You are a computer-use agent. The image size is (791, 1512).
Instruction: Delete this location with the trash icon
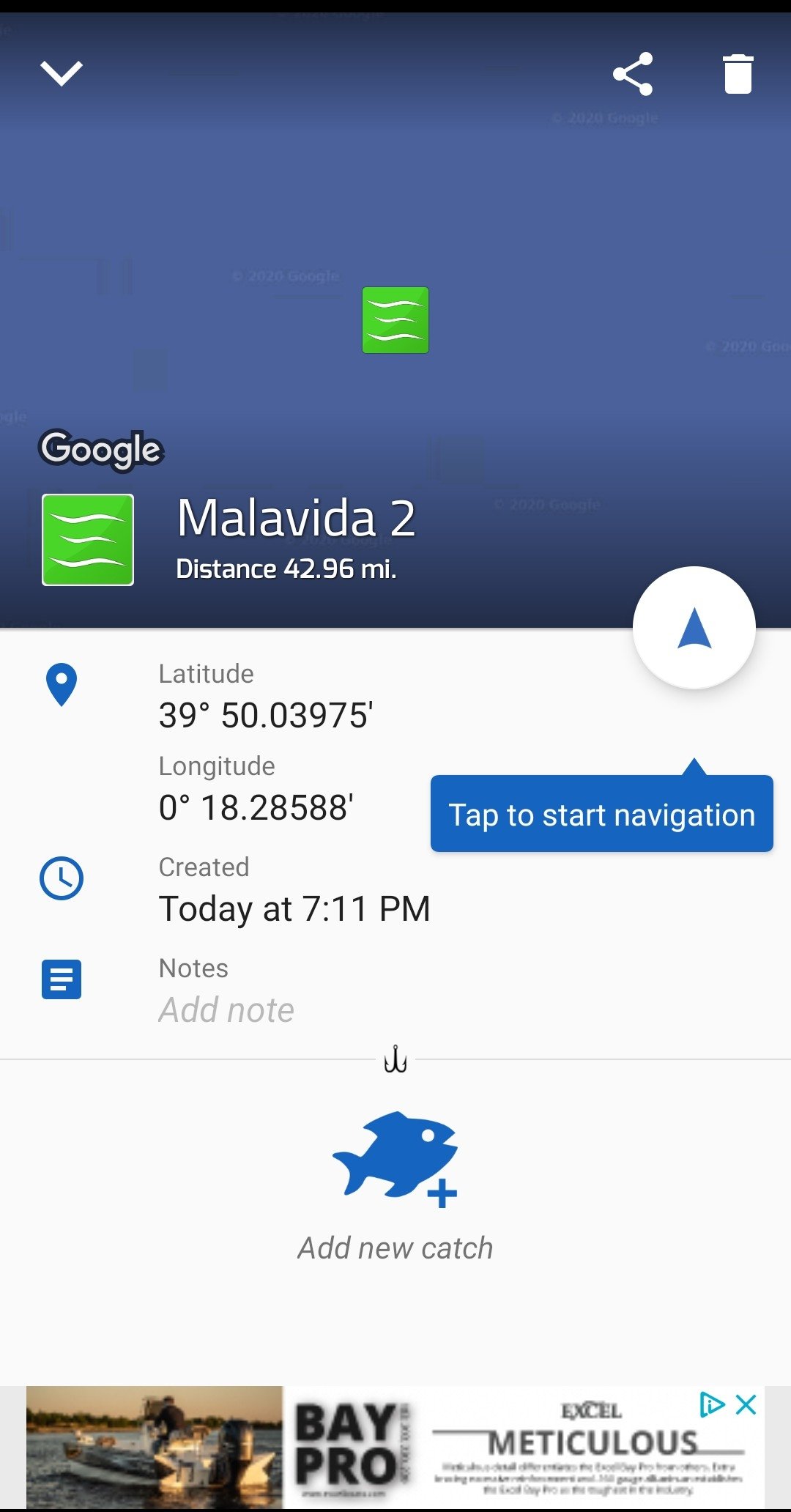(738, 74)
